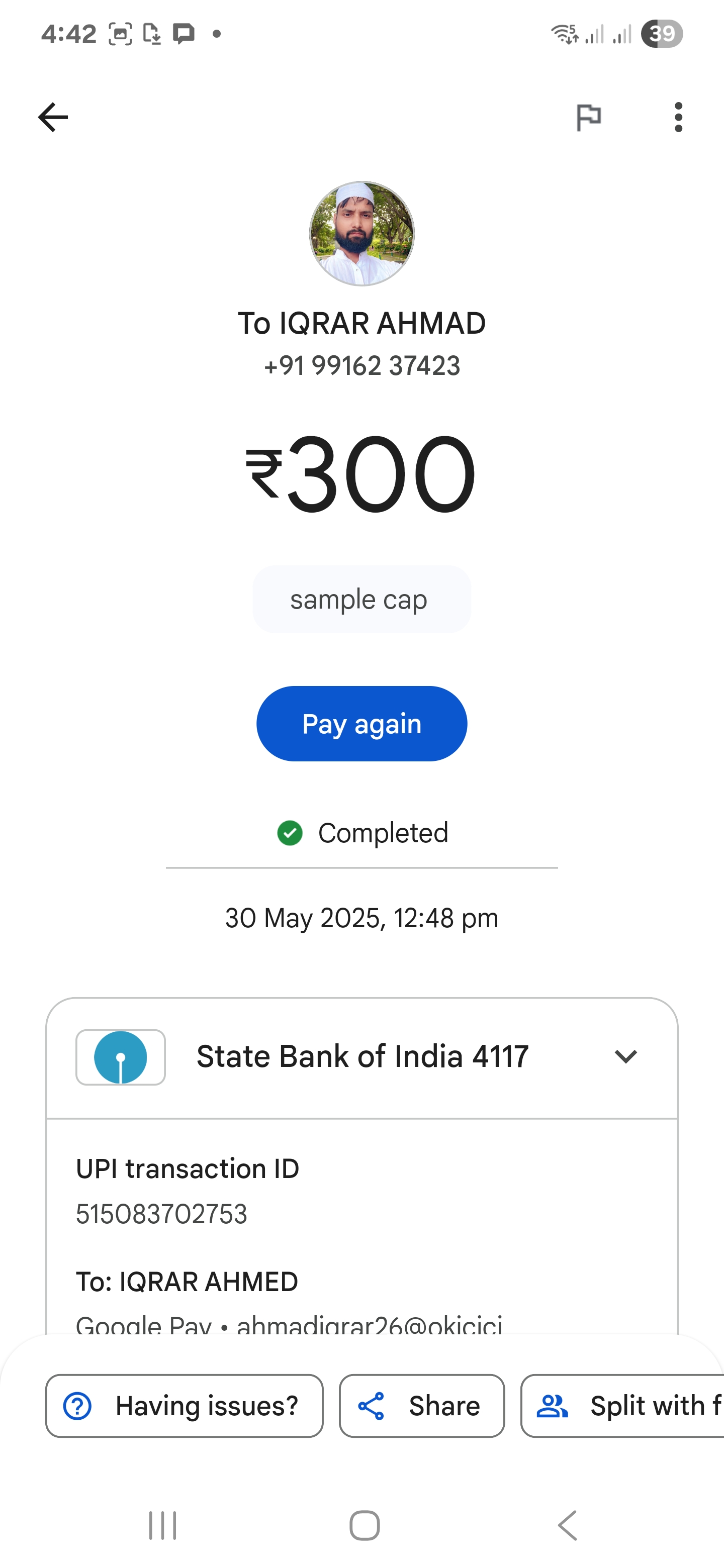Tap the system home button
Viewport: 724px width, 1568px height.
pos(365,1525)
